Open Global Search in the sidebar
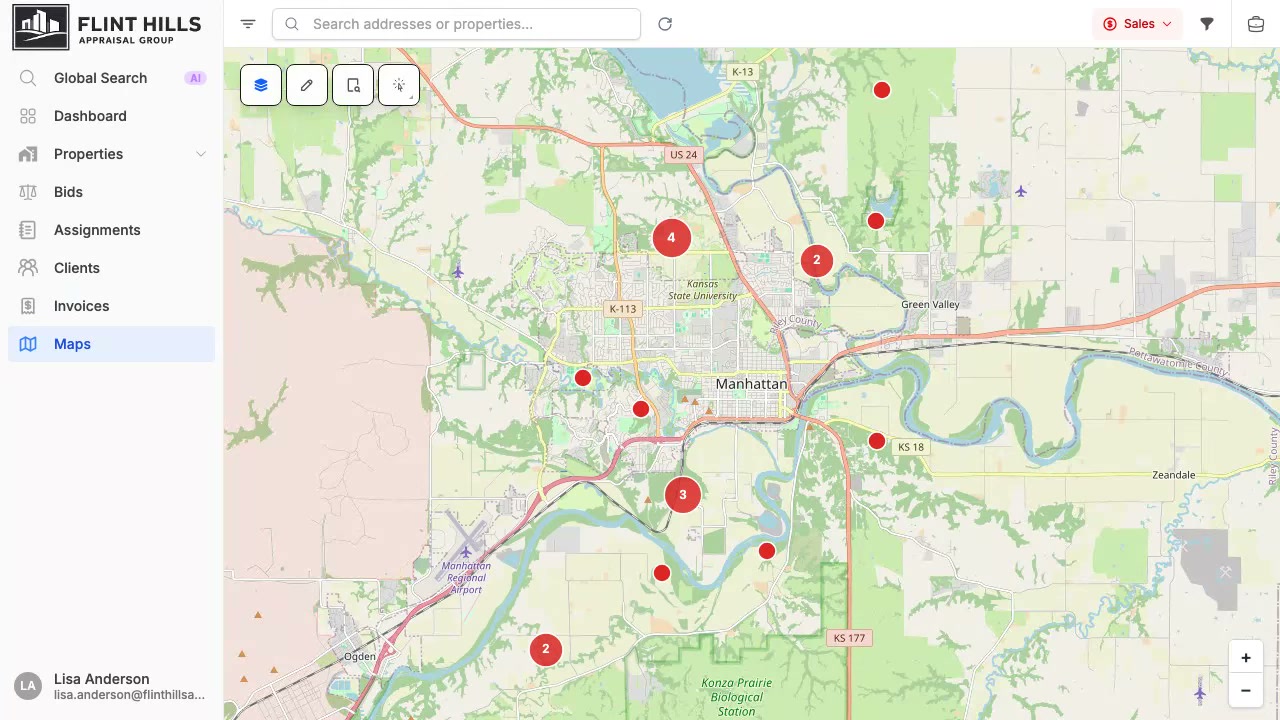1280x720 pixels. [111, 78]
